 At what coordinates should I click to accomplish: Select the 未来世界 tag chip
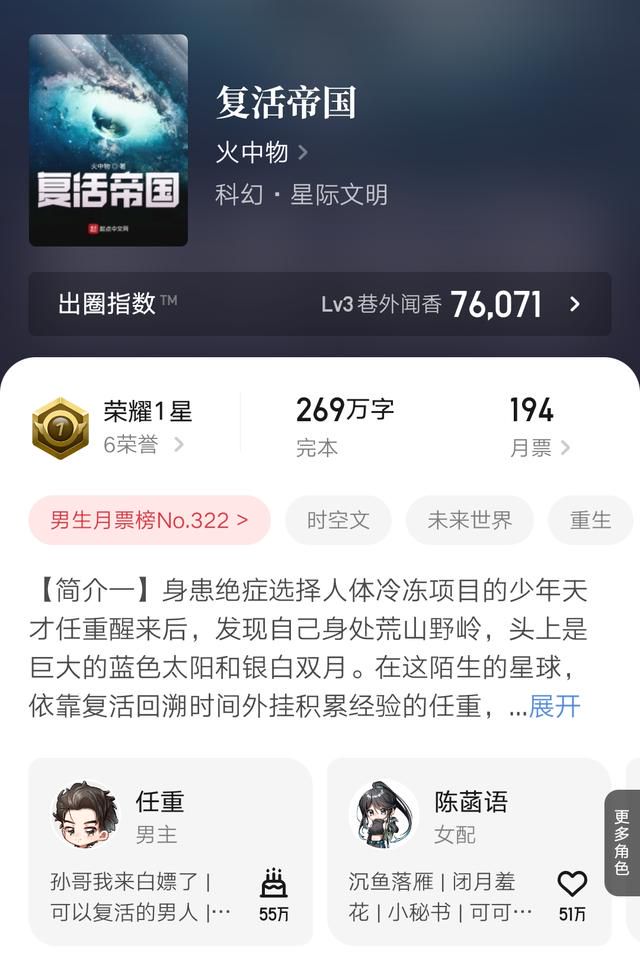click(469, 520)
